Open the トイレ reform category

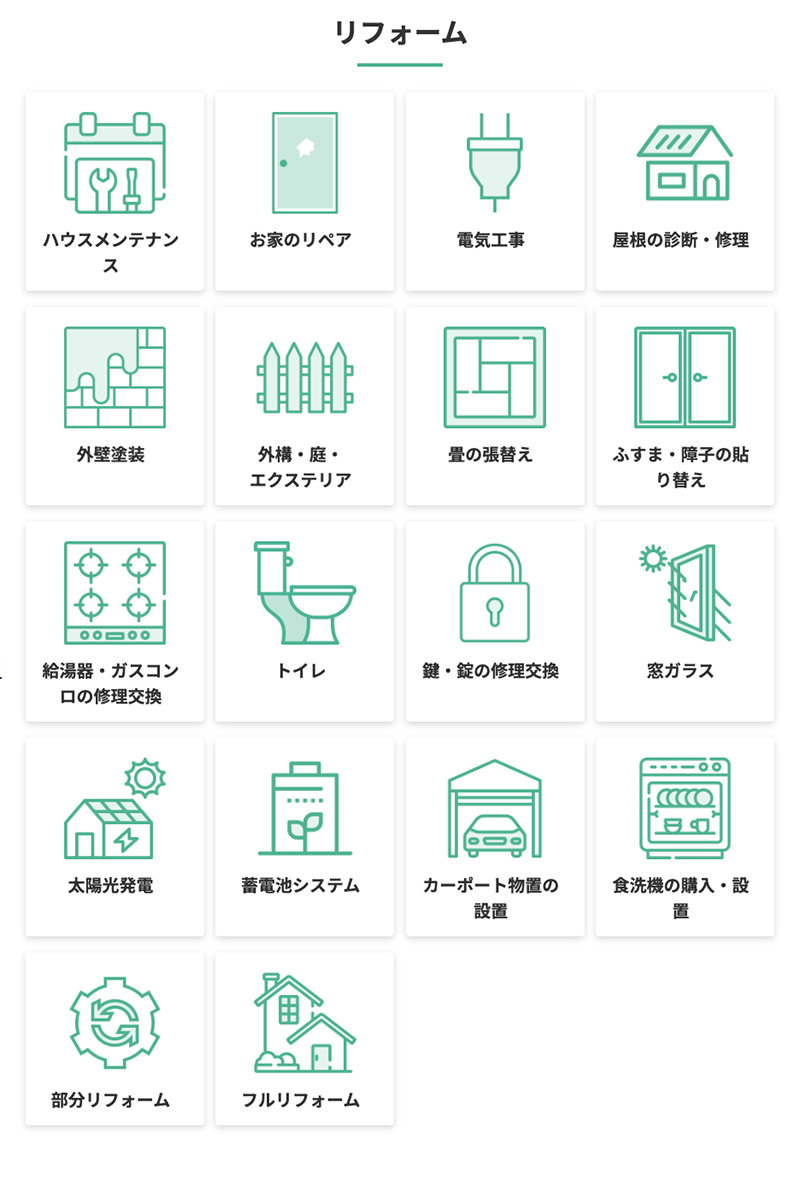pos(305,621)
